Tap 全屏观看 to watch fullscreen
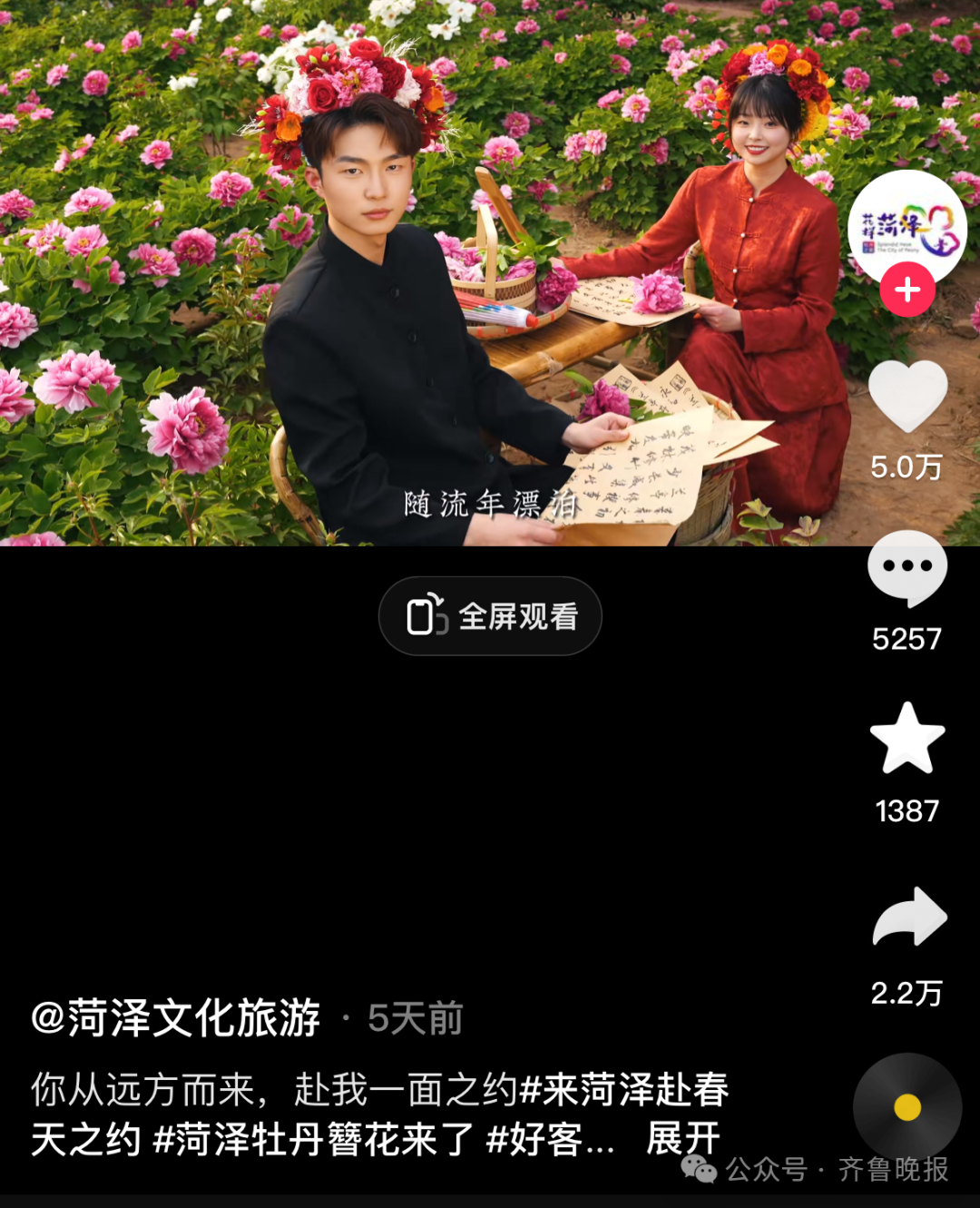Viewport: 980px width, 1208px height. click(490, 616)
